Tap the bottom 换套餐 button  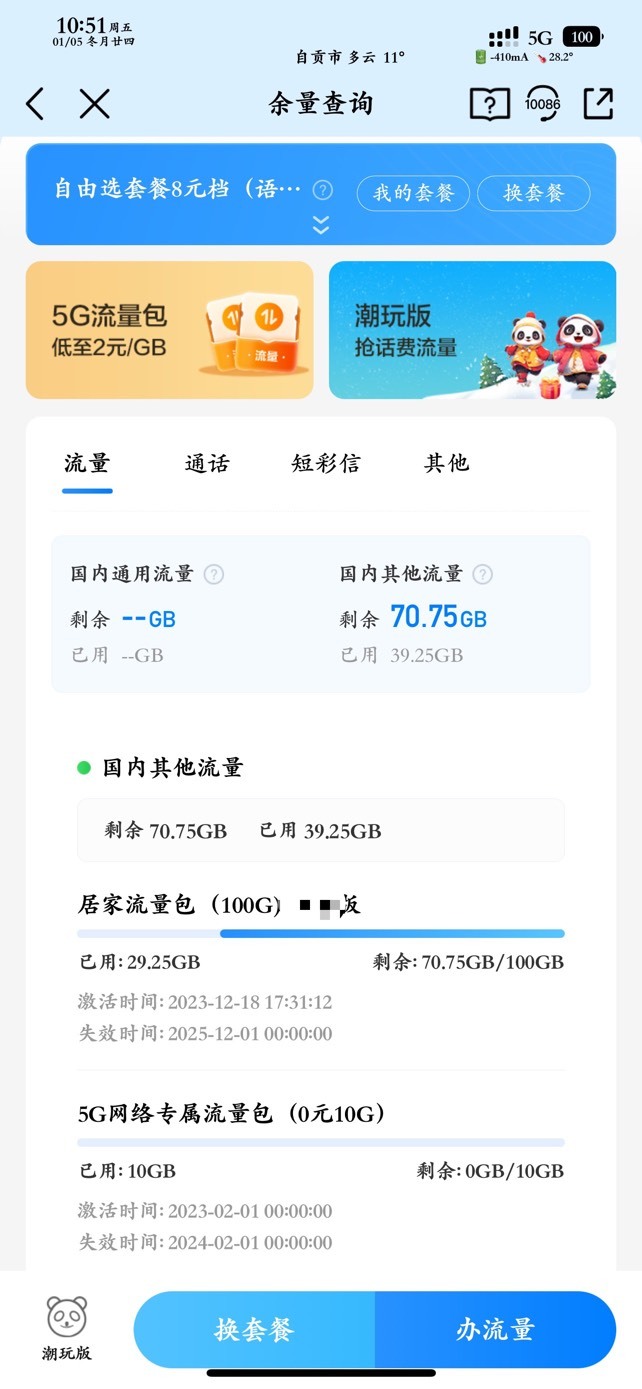pos(254,1329)
